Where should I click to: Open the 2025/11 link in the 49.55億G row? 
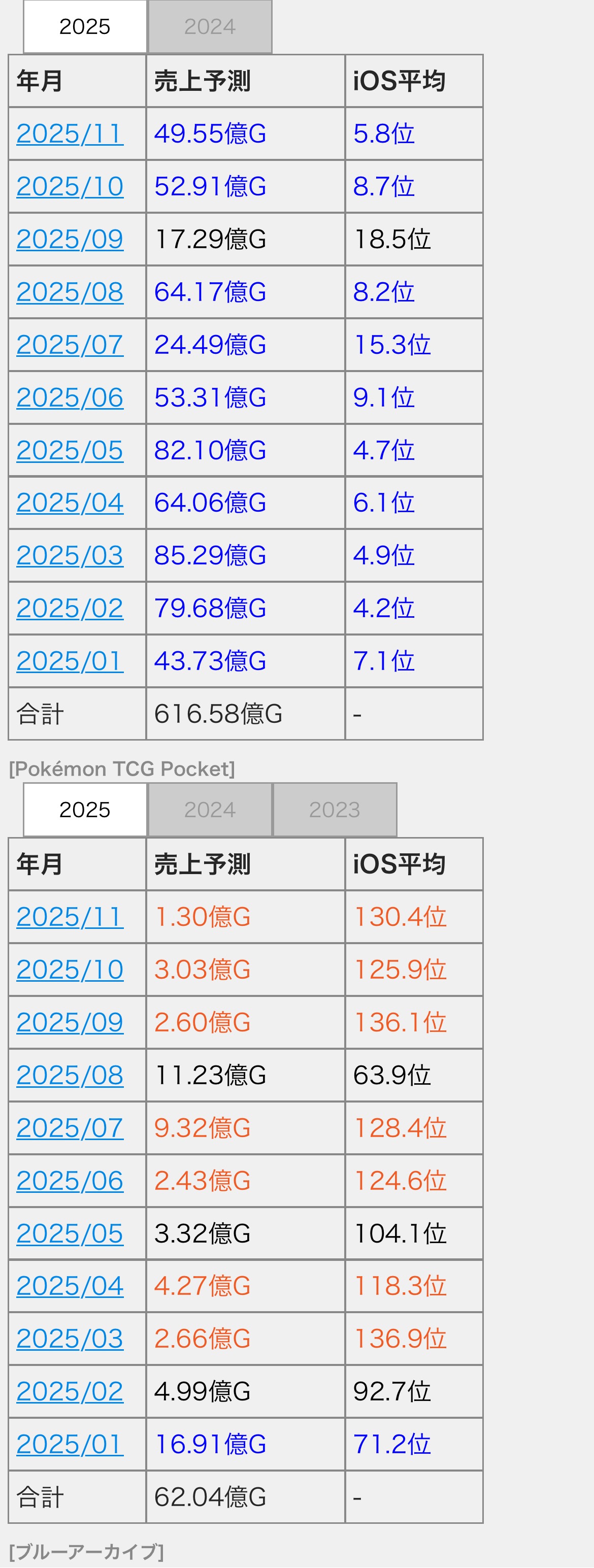click(70, 134)
